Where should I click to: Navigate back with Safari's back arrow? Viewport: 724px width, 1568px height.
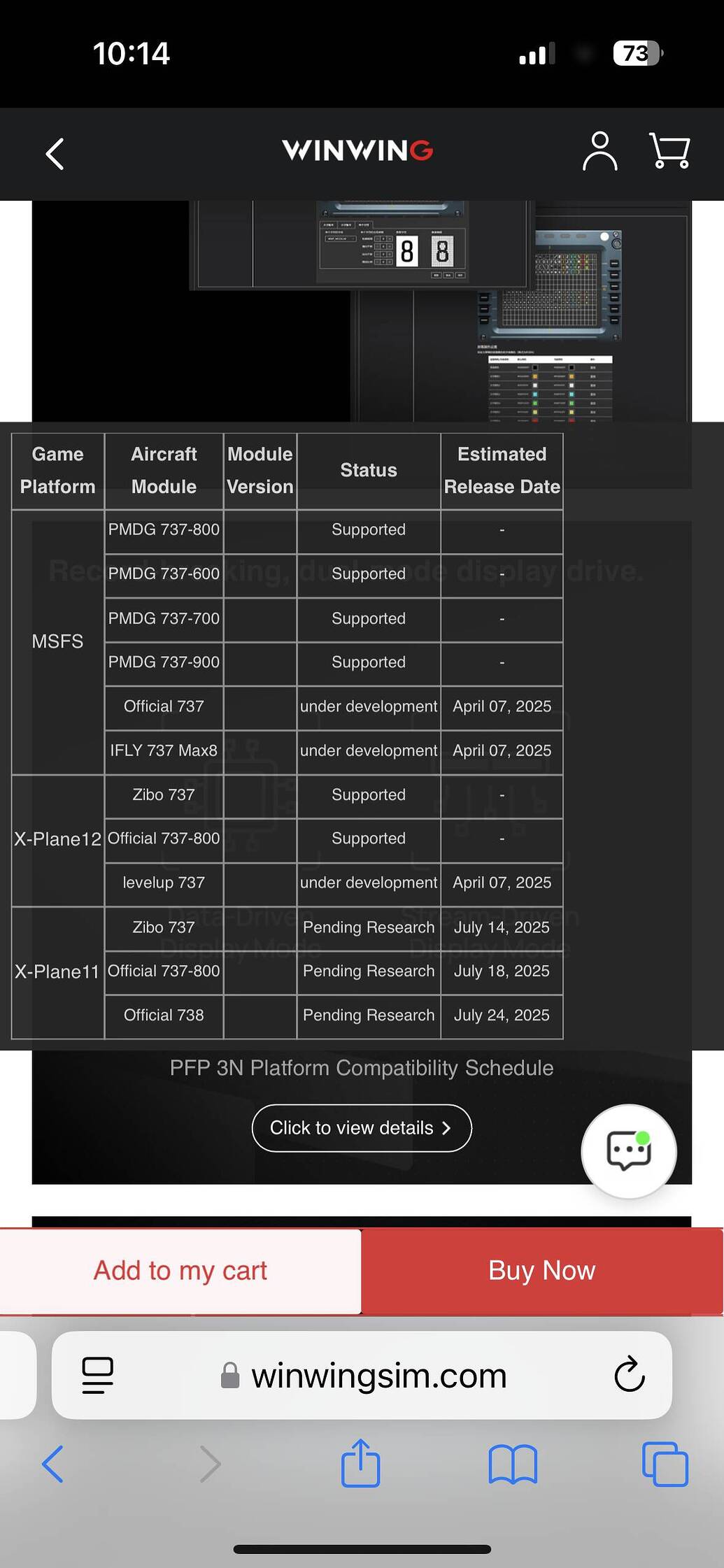53,1466
